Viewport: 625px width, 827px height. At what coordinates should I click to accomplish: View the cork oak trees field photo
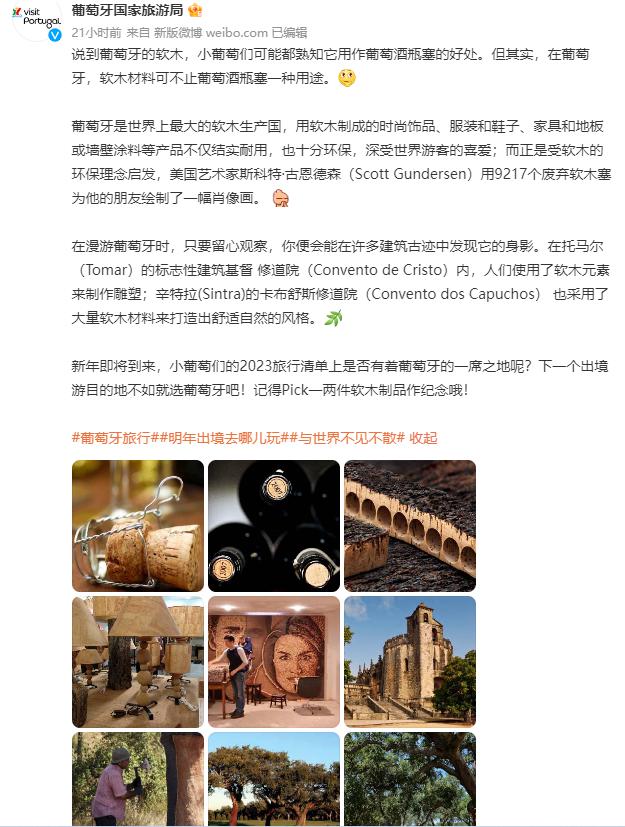click(x=274, y=779)
